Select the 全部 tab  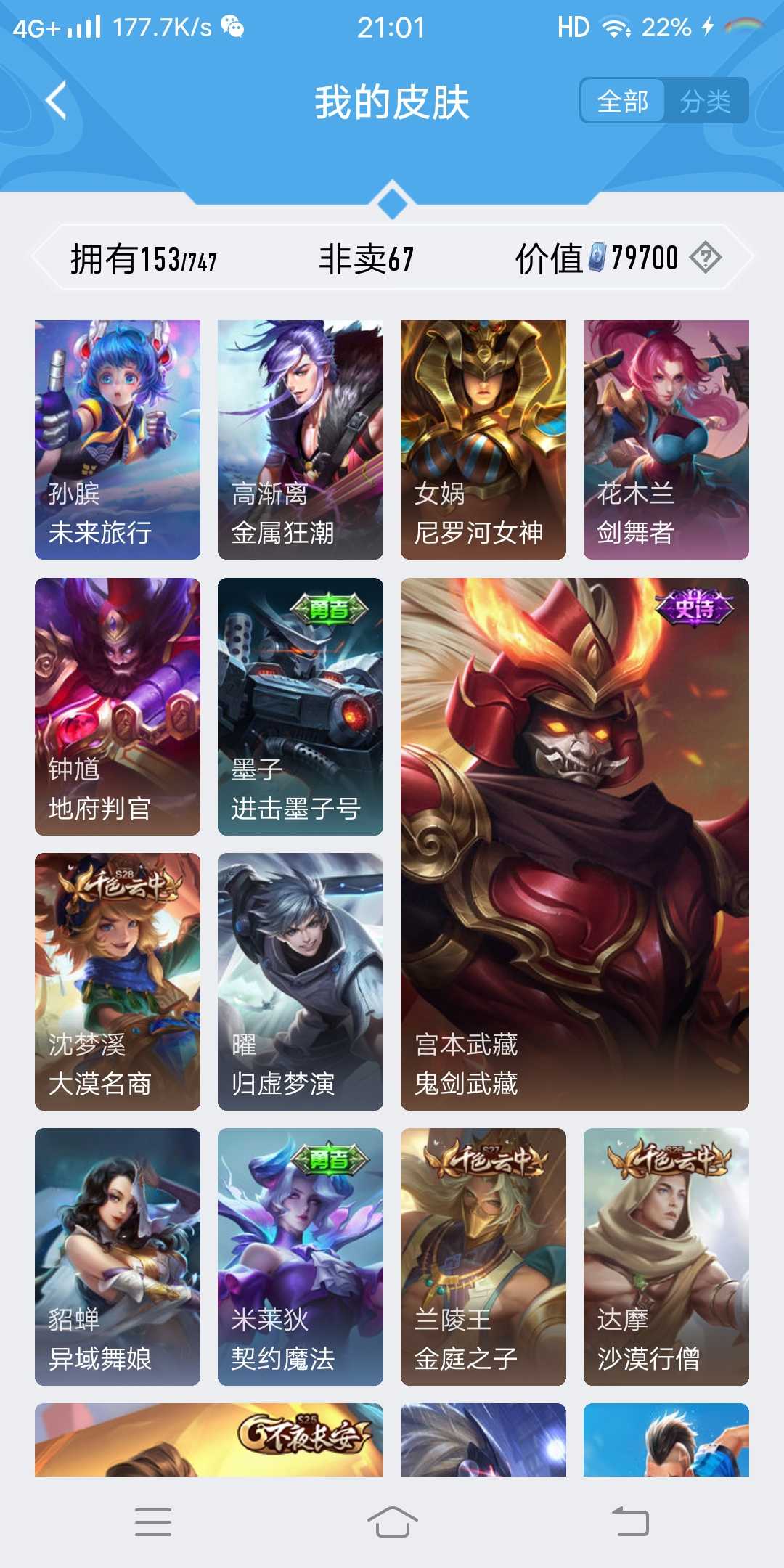click(623, 101)
